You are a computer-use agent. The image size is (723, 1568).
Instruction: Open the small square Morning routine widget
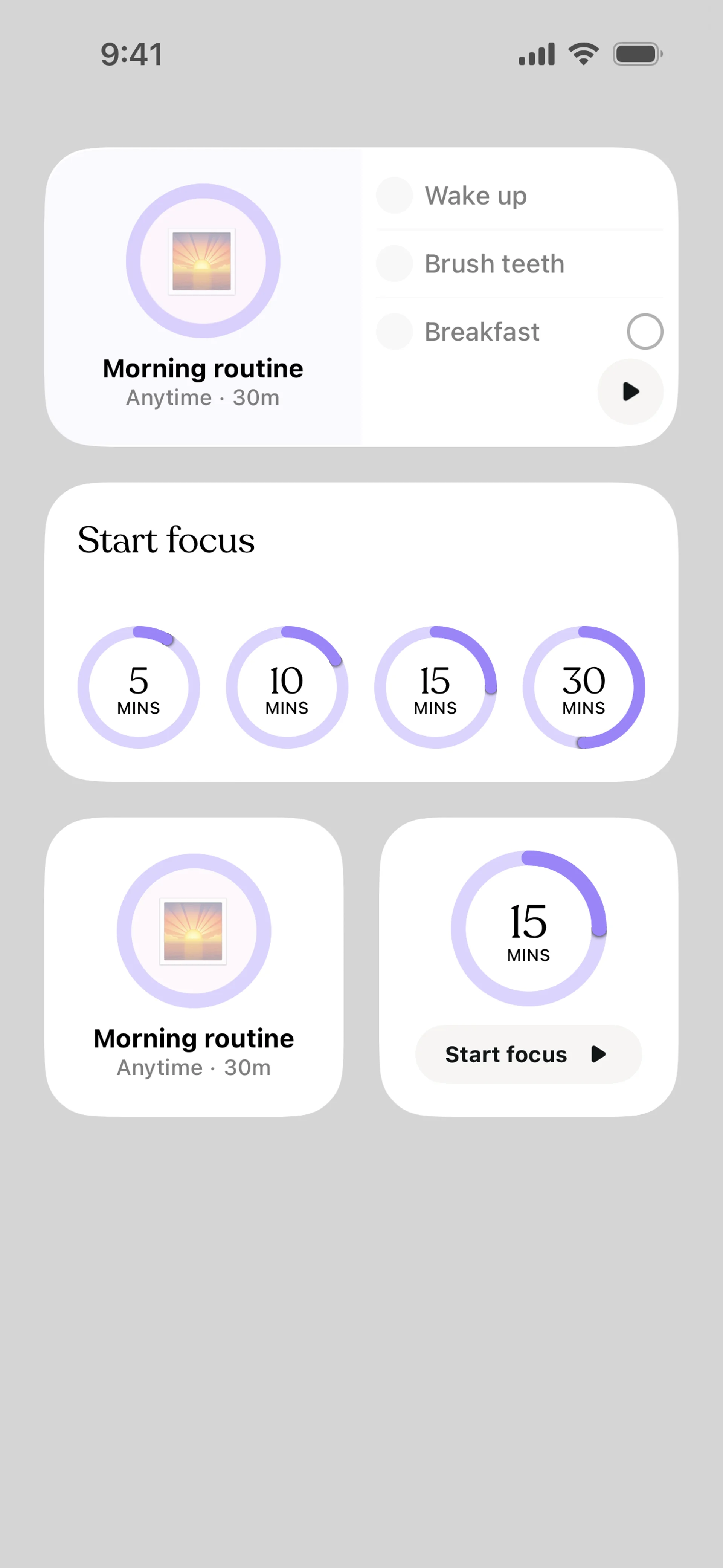coord(194,967)
